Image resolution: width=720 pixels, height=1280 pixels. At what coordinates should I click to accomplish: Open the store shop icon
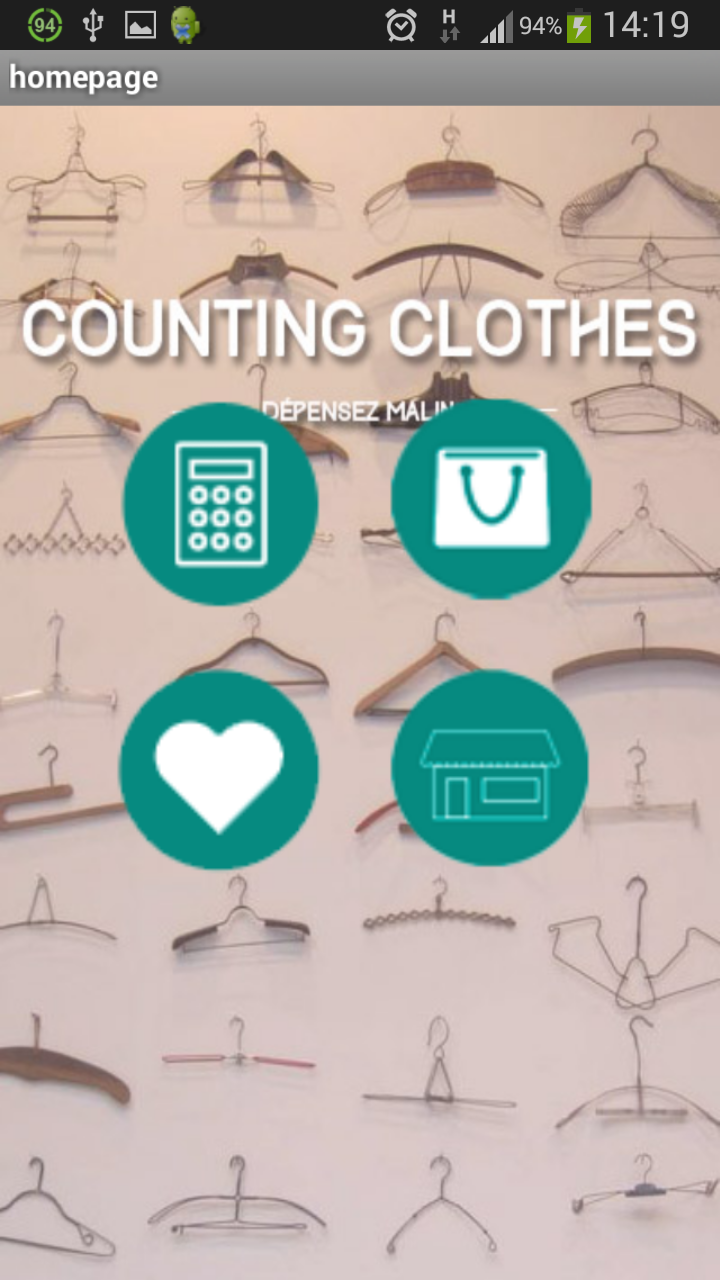click(489, 768)
